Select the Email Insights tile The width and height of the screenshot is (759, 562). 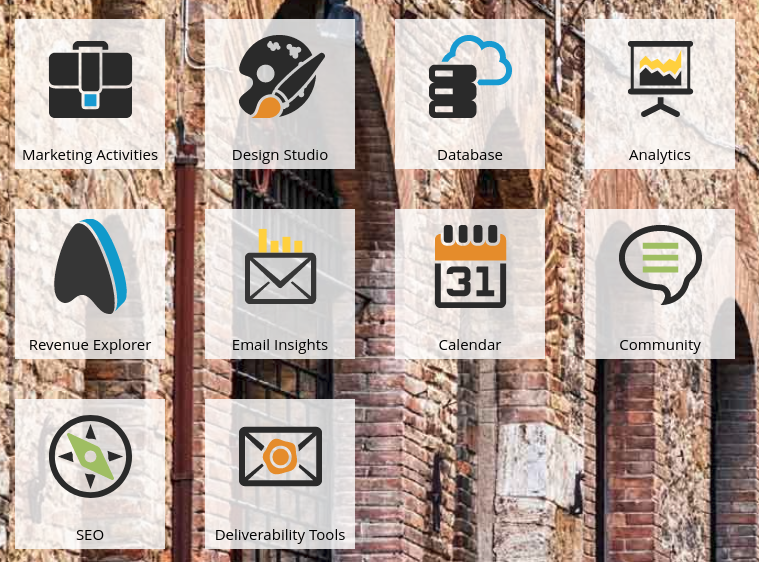[280, 284]
